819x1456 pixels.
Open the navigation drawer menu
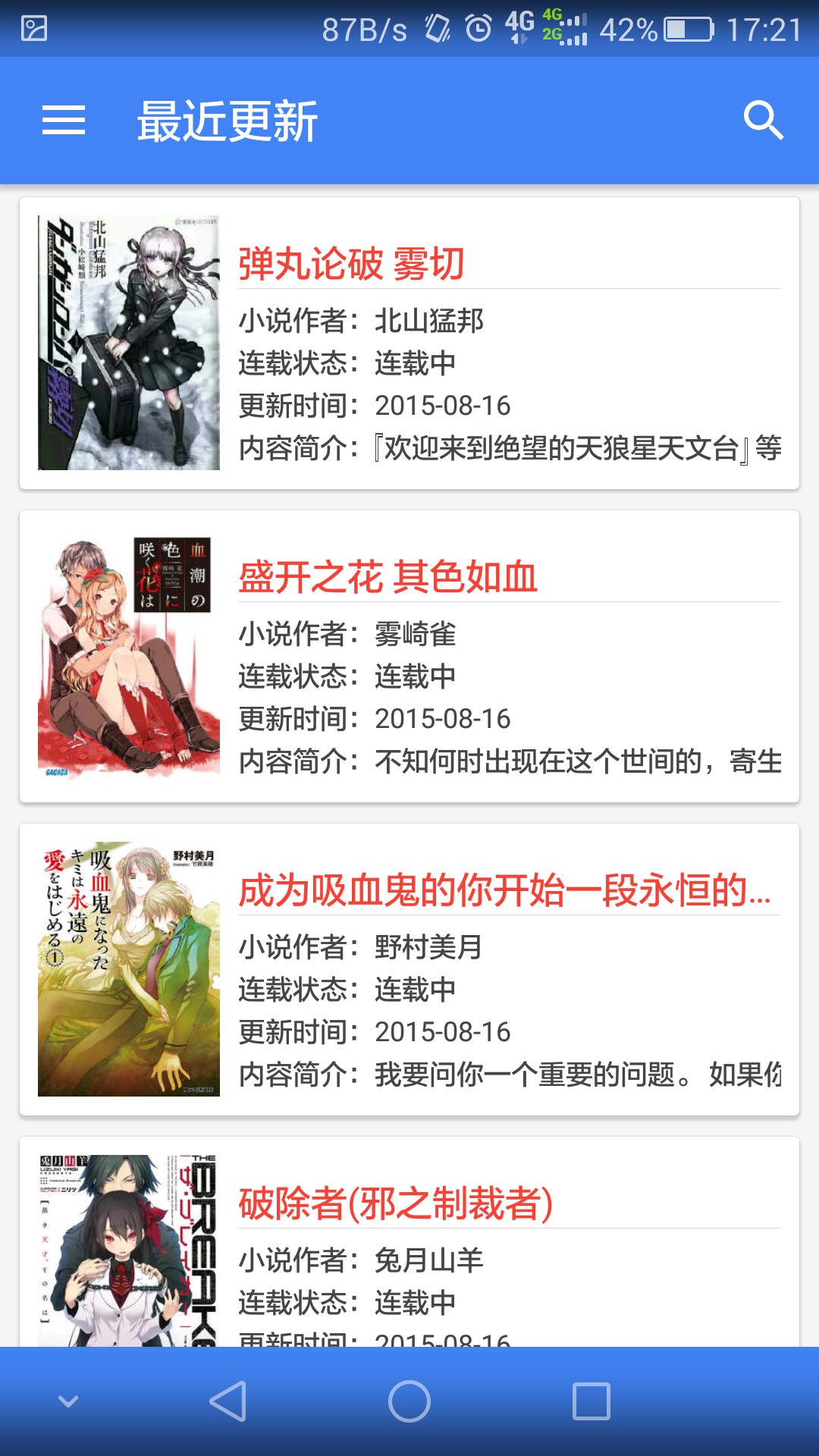63,121
